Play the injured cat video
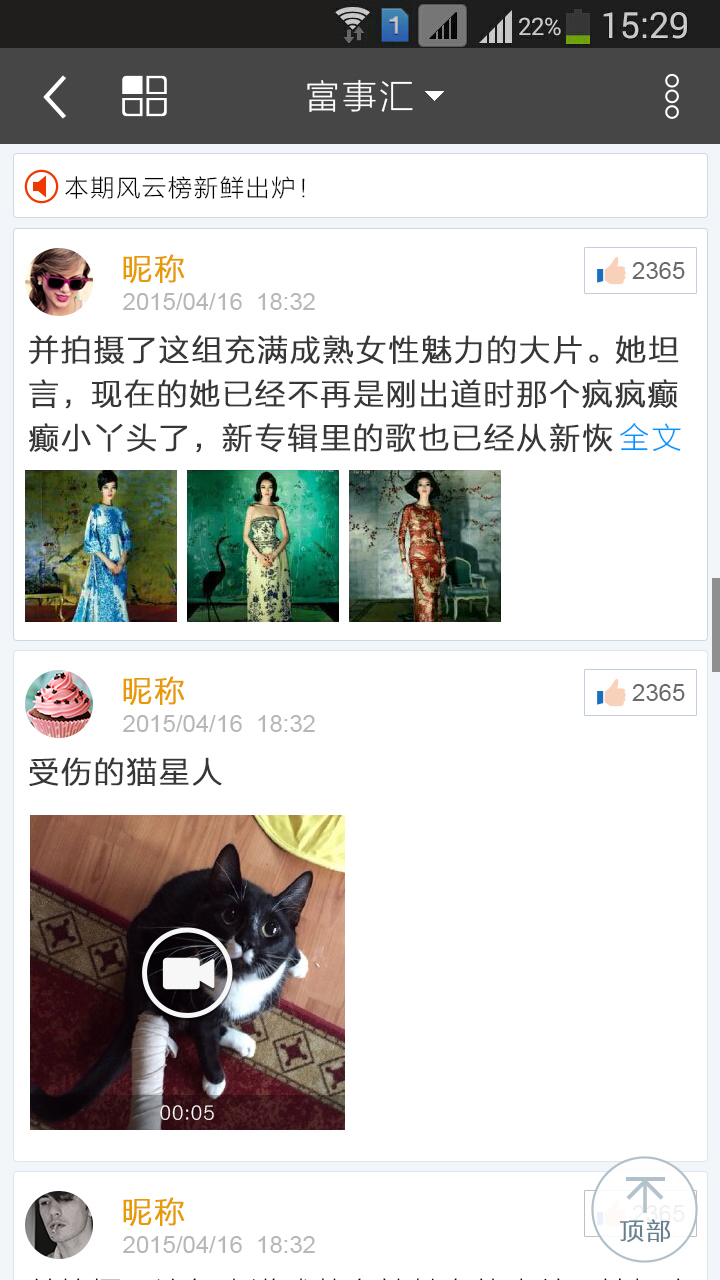 point(187,972)
